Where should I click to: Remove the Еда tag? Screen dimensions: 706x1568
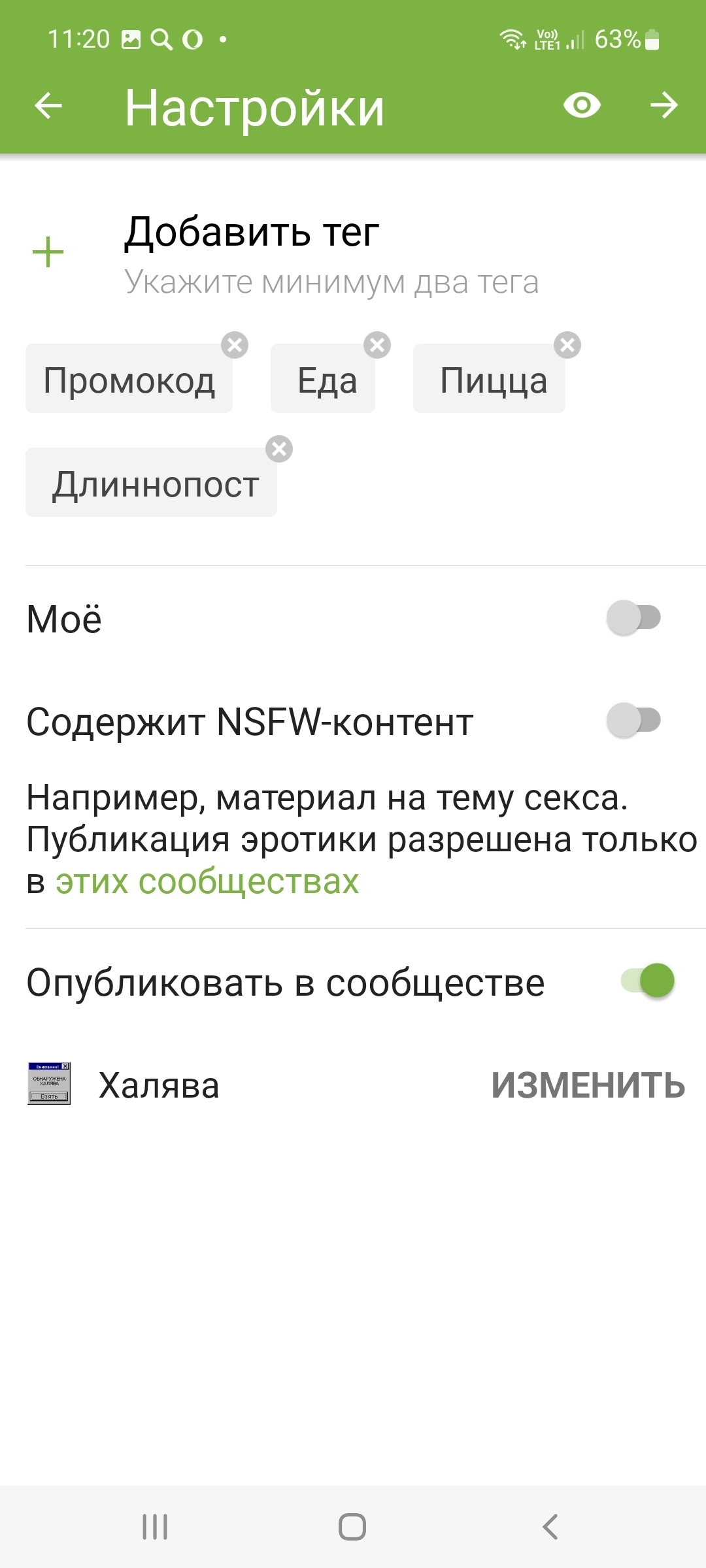pyautogui.click(x=377, y=345)
